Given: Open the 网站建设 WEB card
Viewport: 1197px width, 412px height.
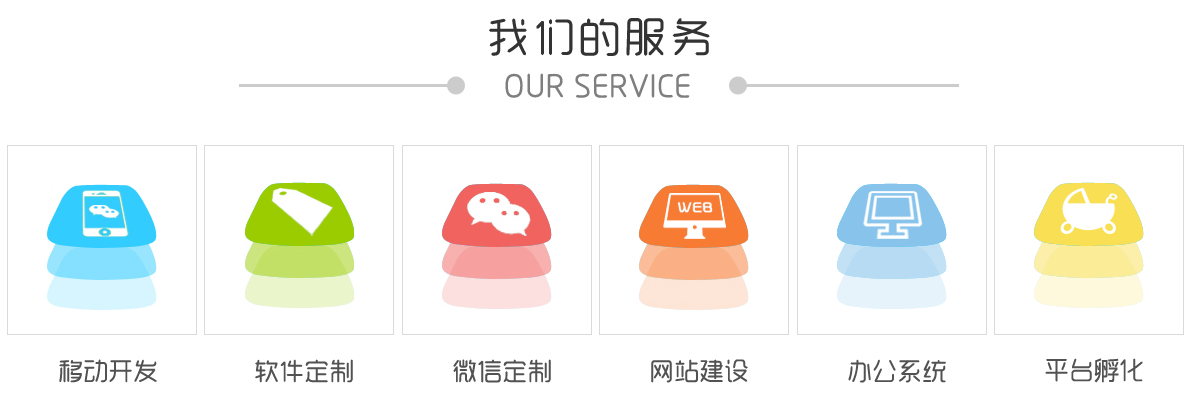Looking at the screenshot, I should click(694, 240).
